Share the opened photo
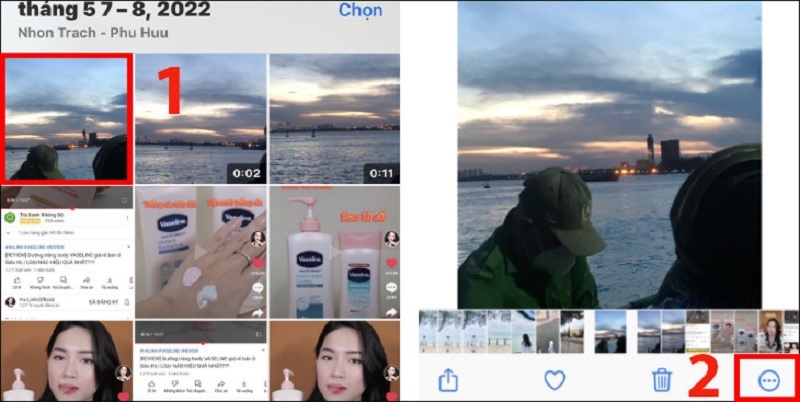This screenshot has width=800, height=402. pos(448,380)
